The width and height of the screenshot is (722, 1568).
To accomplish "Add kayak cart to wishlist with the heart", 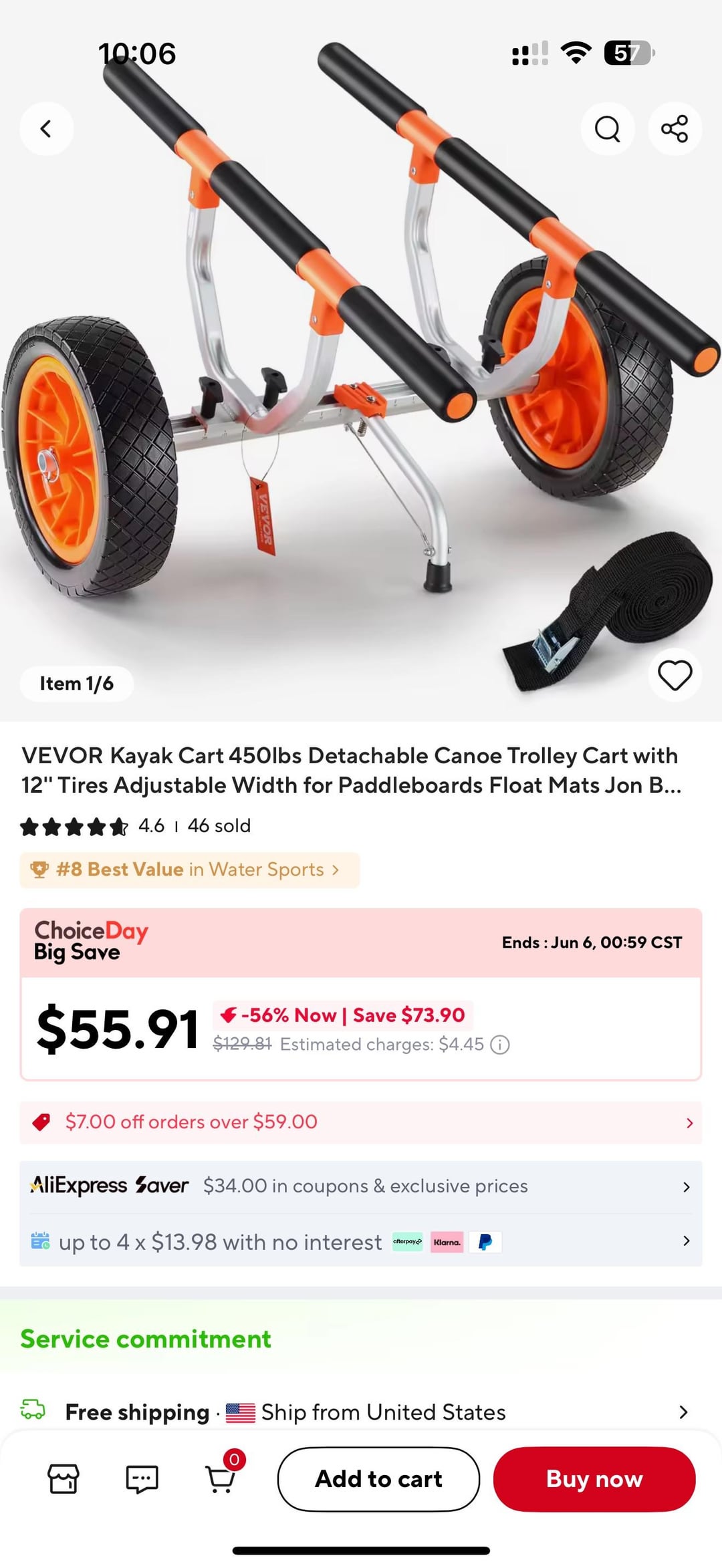I will pyautogui.click(x=675, y=675).
